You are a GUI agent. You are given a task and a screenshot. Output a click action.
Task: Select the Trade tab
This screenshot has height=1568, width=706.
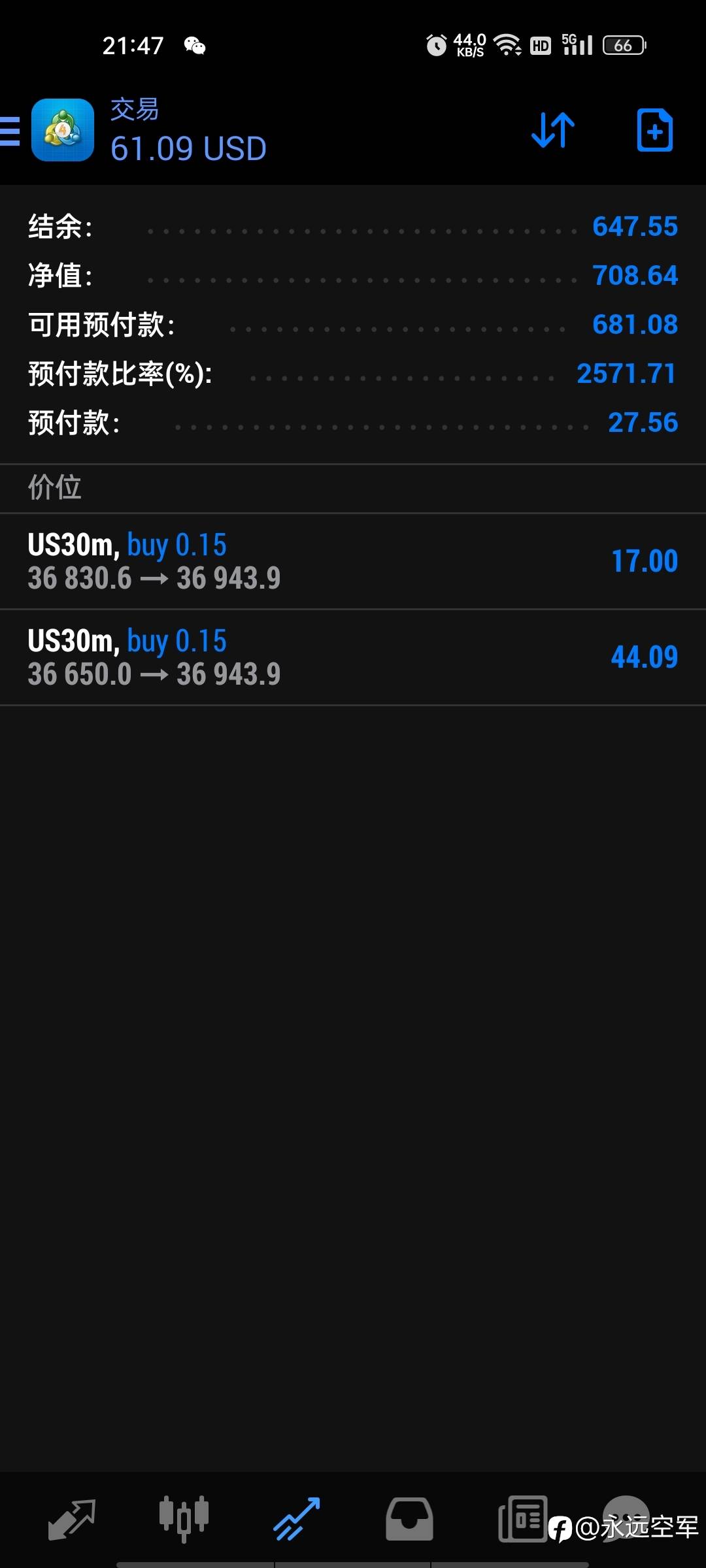click(297, 1519)
